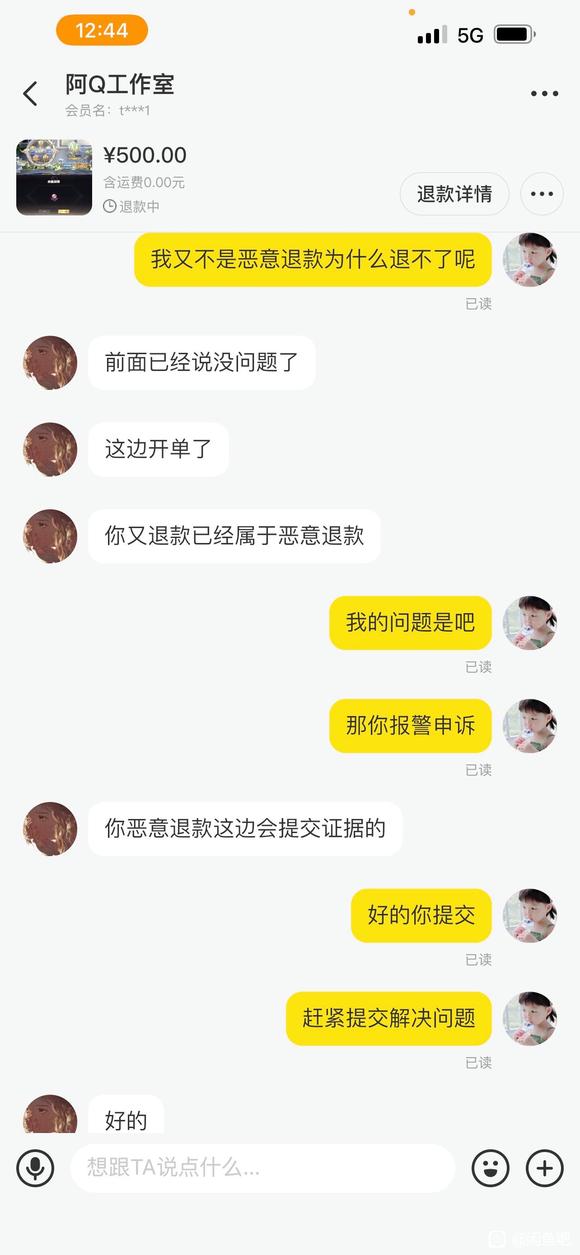The height and width of the screenshot is (1255, 580).
Task: Switch to voice input with the microphone icon
Action: point(35,1167)
